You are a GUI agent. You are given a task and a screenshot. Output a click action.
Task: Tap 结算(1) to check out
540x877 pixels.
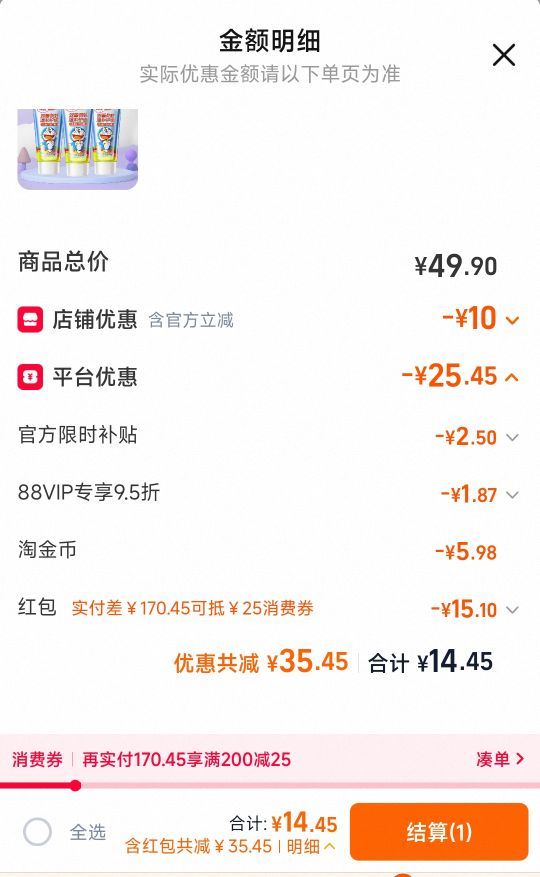tap(439, 832)
